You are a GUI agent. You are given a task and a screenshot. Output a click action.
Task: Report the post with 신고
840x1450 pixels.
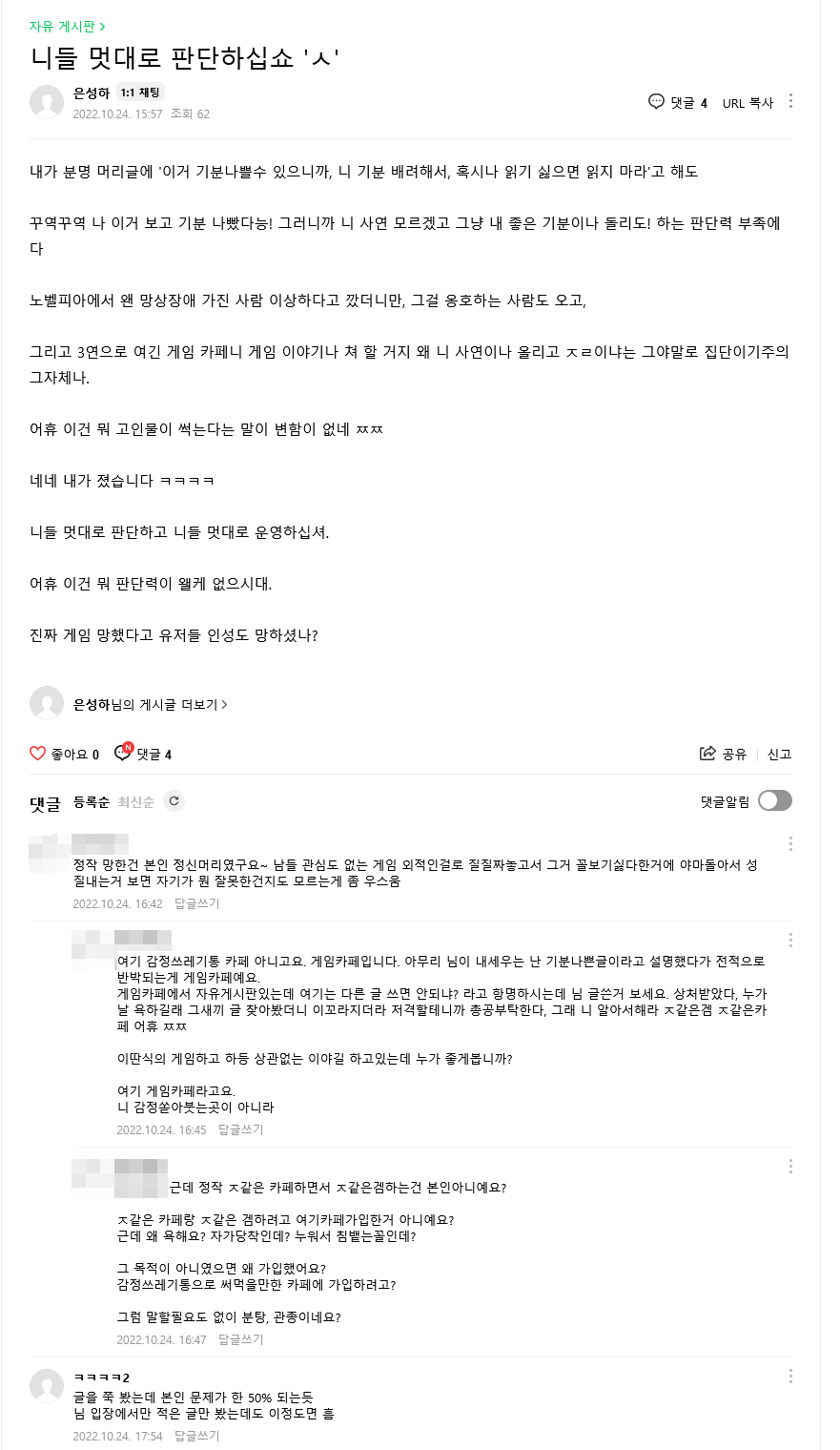coord(780,755)
